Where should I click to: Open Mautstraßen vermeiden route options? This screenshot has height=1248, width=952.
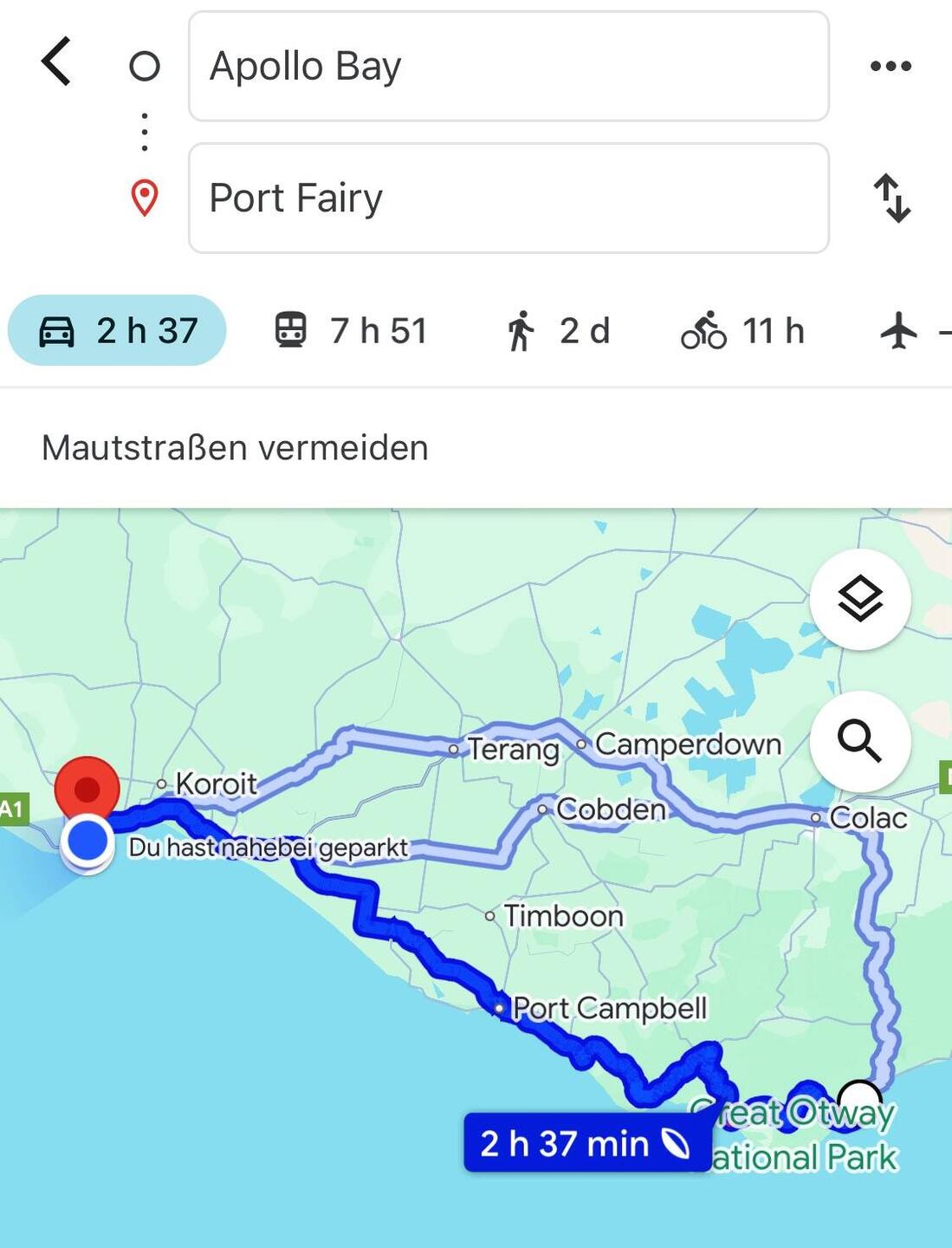click(x=235, y=448)
